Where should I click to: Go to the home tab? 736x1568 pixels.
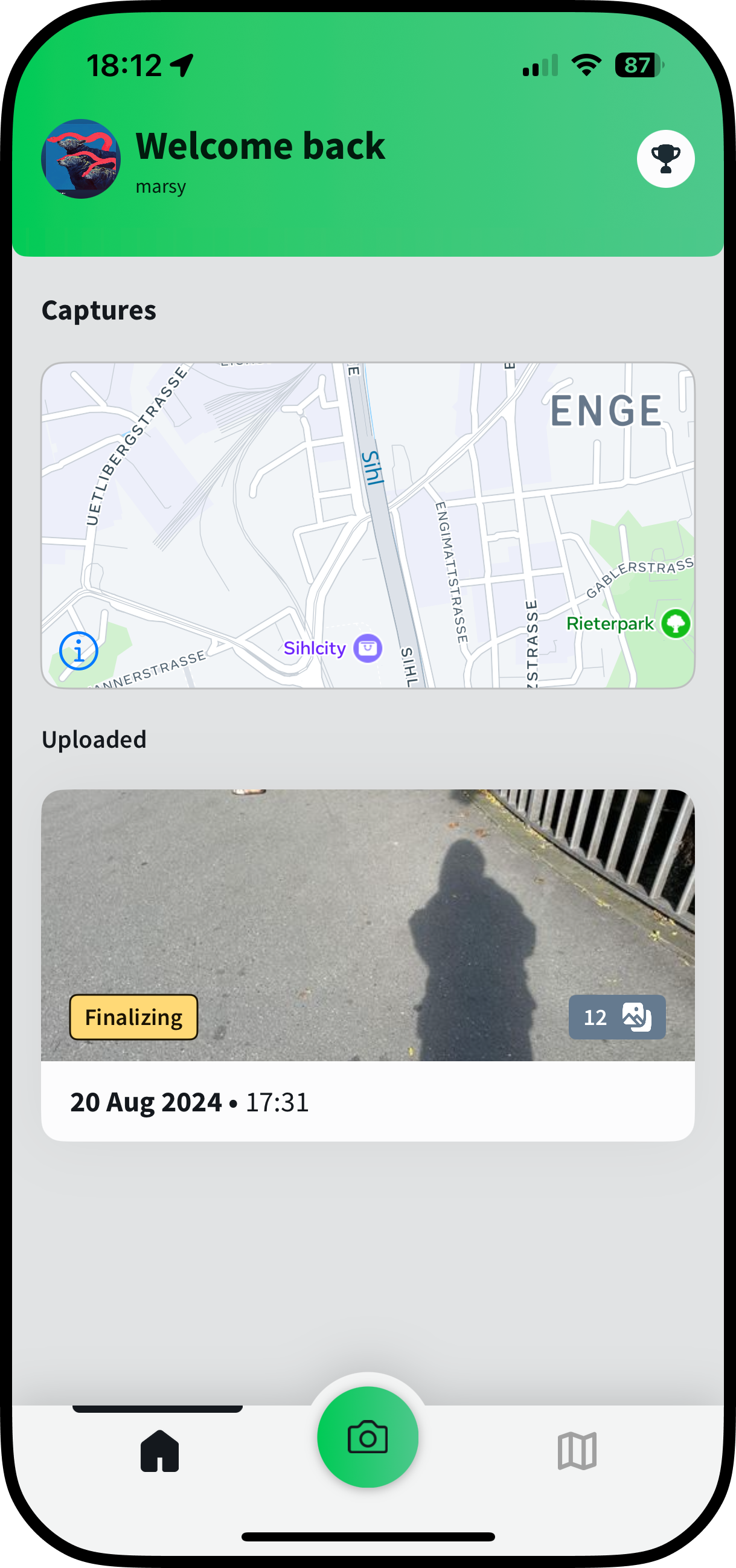(x=159, y=1451)
